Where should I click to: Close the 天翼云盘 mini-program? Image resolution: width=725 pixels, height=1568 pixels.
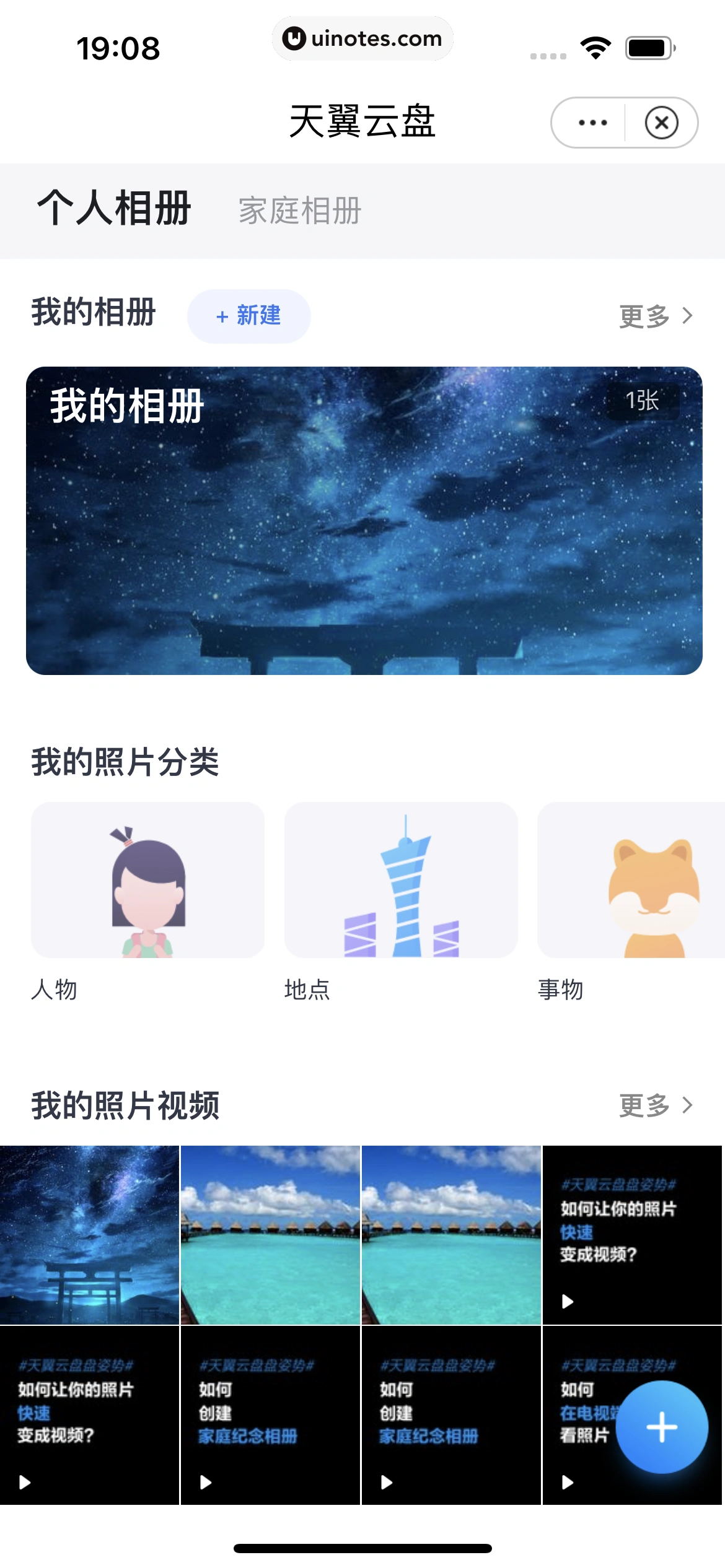pos(662,122)
